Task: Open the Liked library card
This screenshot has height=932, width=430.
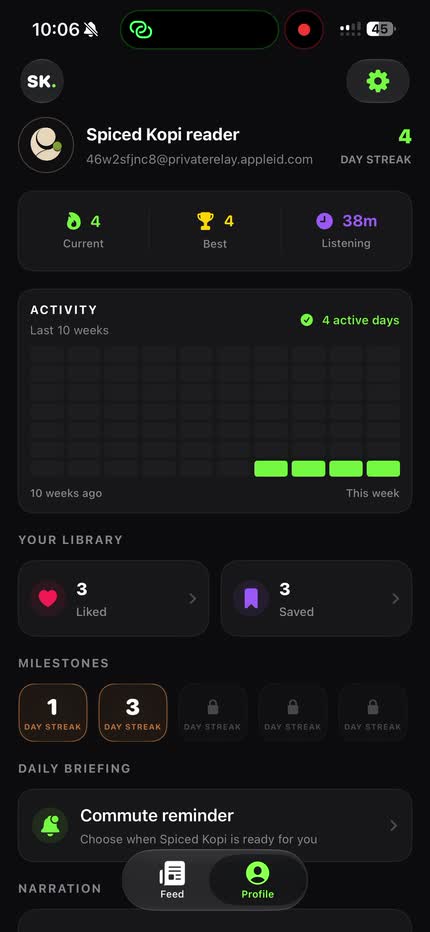Action: point(114,599)
